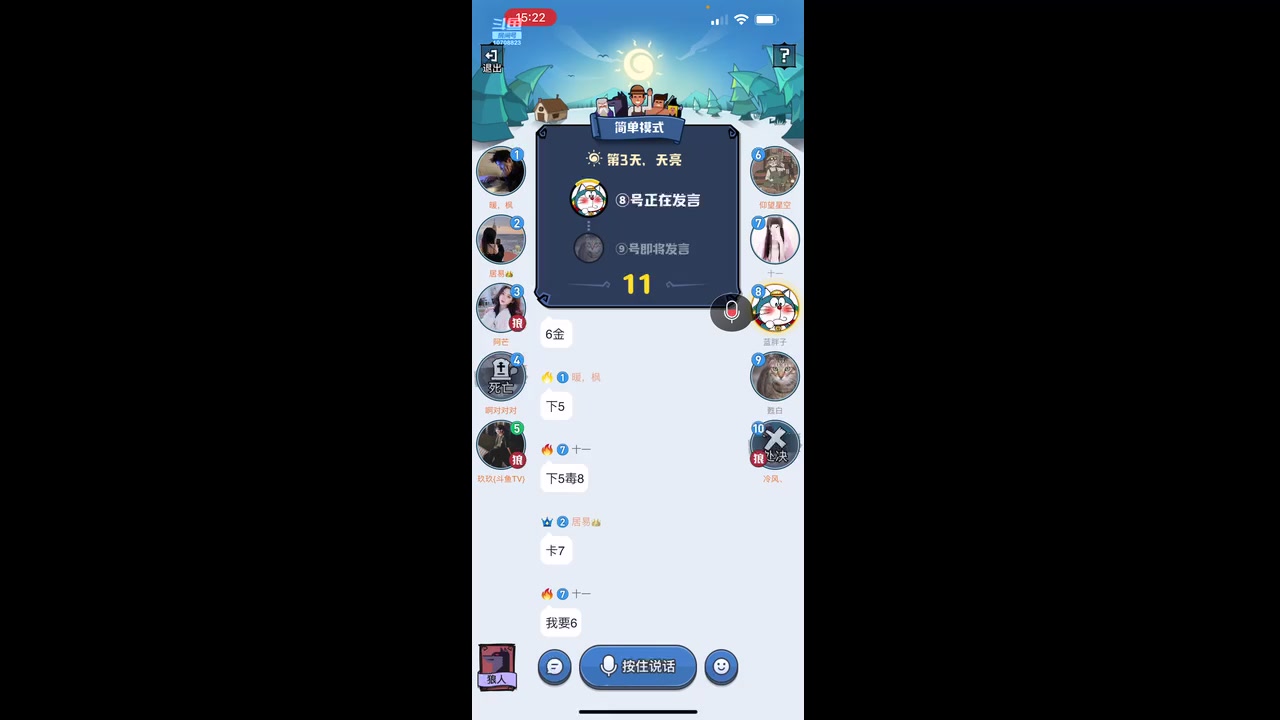Hold the 按住说话 talk button

(x=638, y=666)
